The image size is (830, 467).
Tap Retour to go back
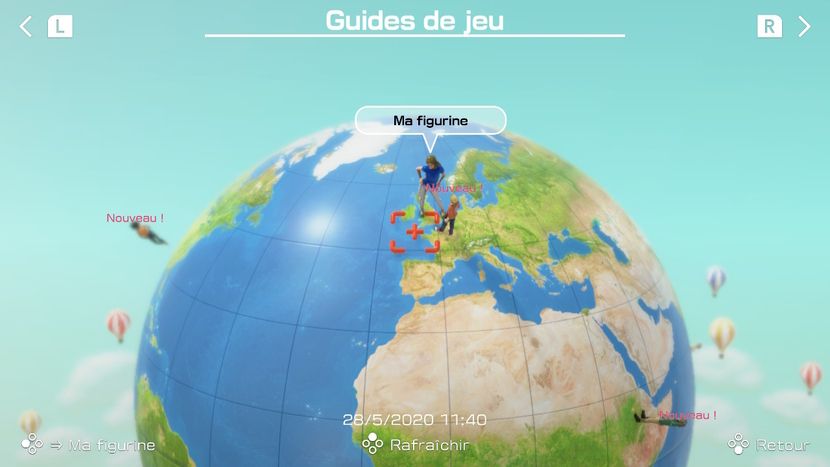pos(770,444)
